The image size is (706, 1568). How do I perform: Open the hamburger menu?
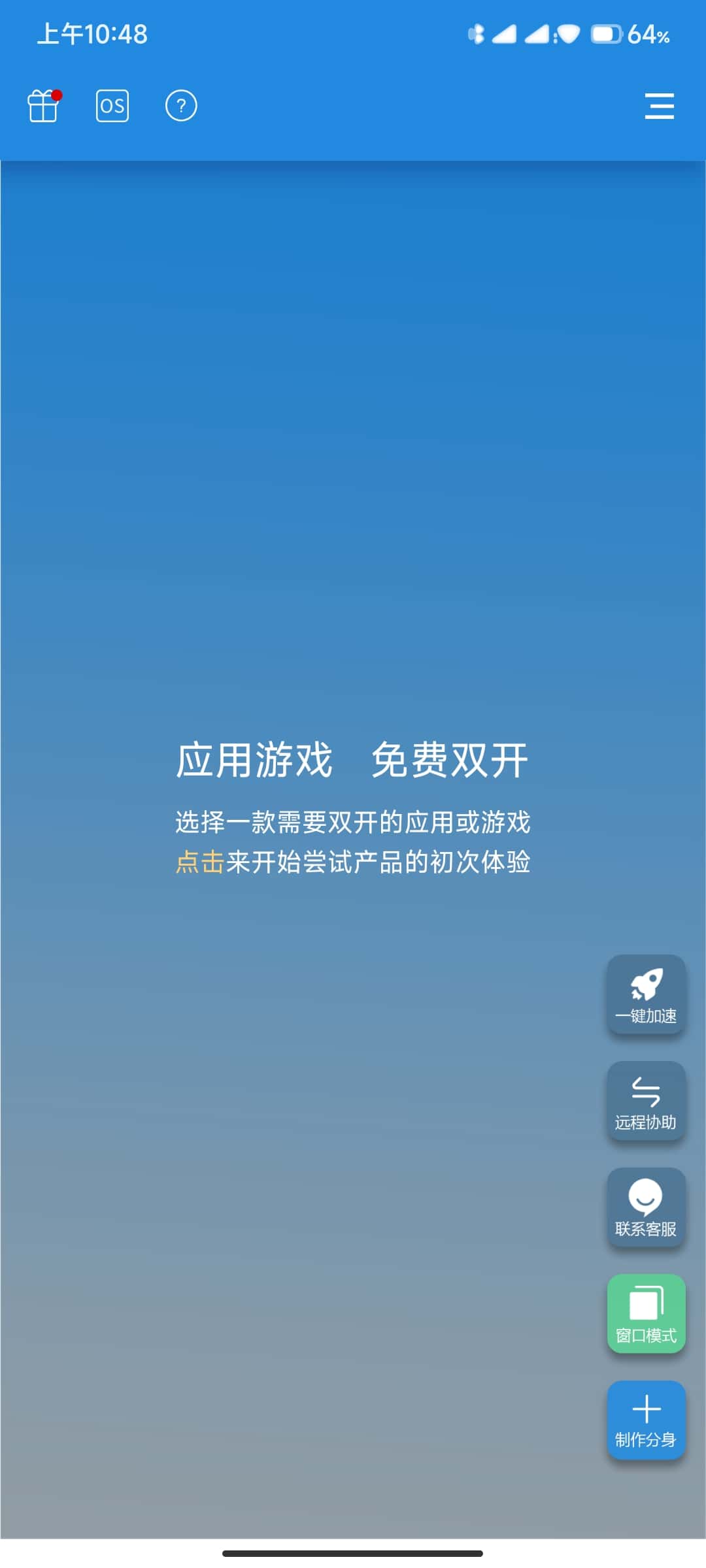(x=659, y=106)
